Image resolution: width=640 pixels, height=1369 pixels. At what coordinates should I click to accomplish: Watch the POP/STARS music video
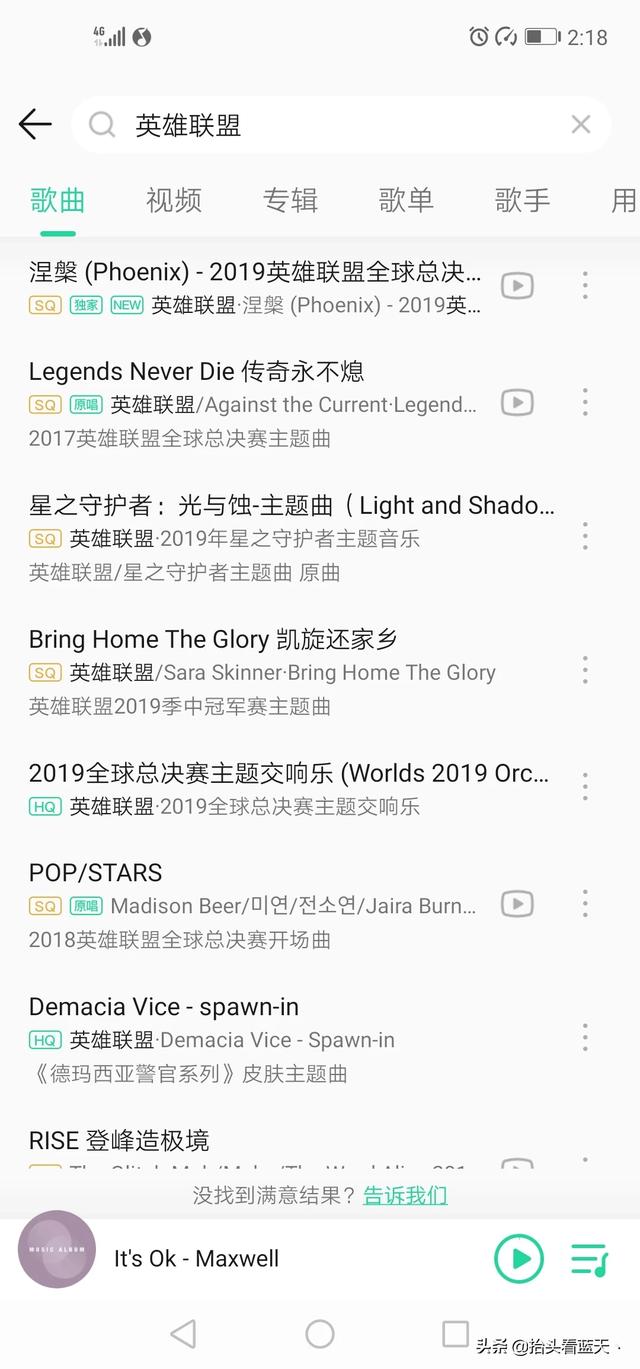[517, 905]
